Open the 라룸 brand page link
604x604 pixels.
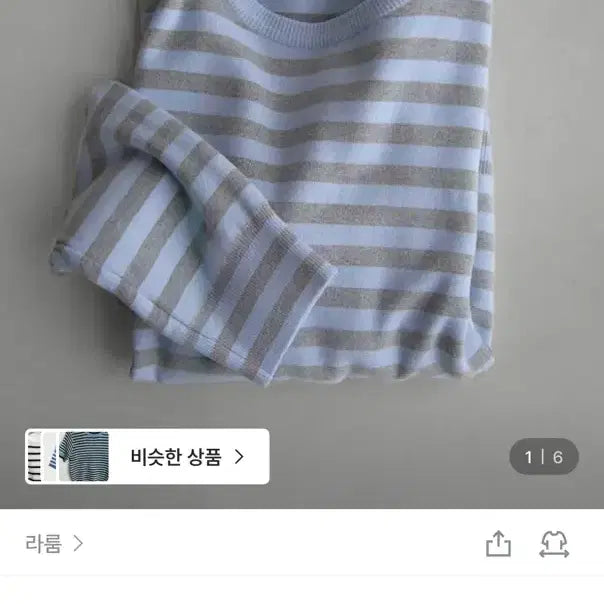[54, 544]
